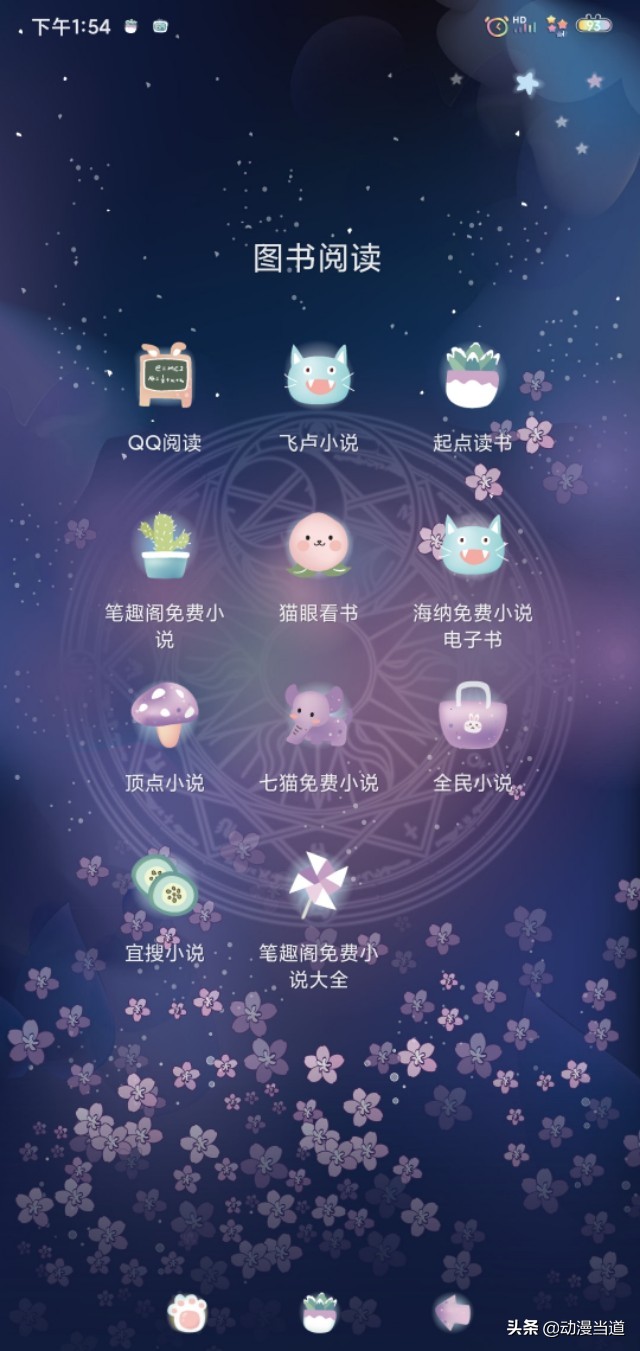Go home via the succulent navigation button

coord(320,1311)
